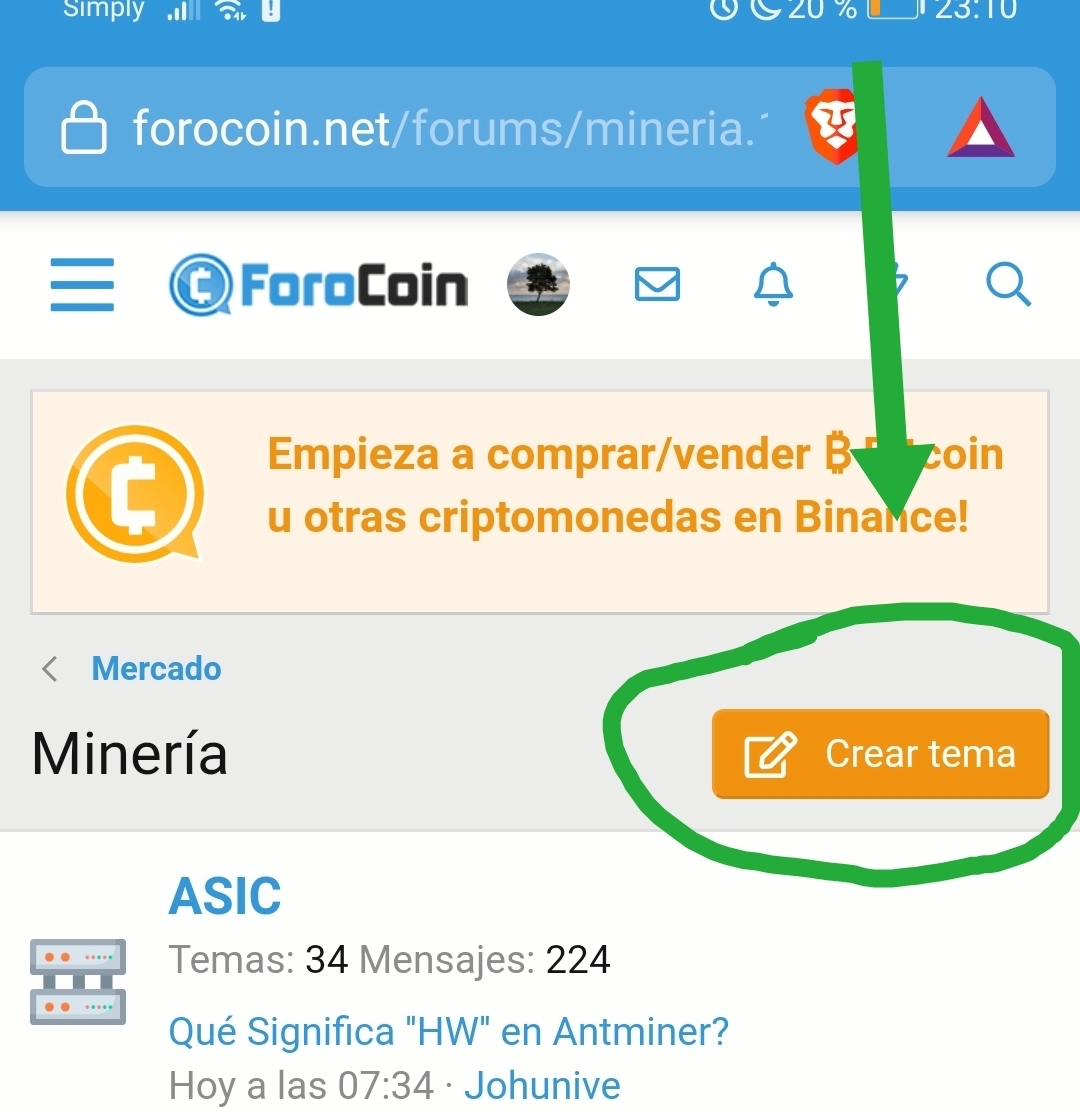Viewport: 1080px width, 1112px height.
Task: Open the Binance buy/sell Bitcoin banner
Action: point(540,501)
